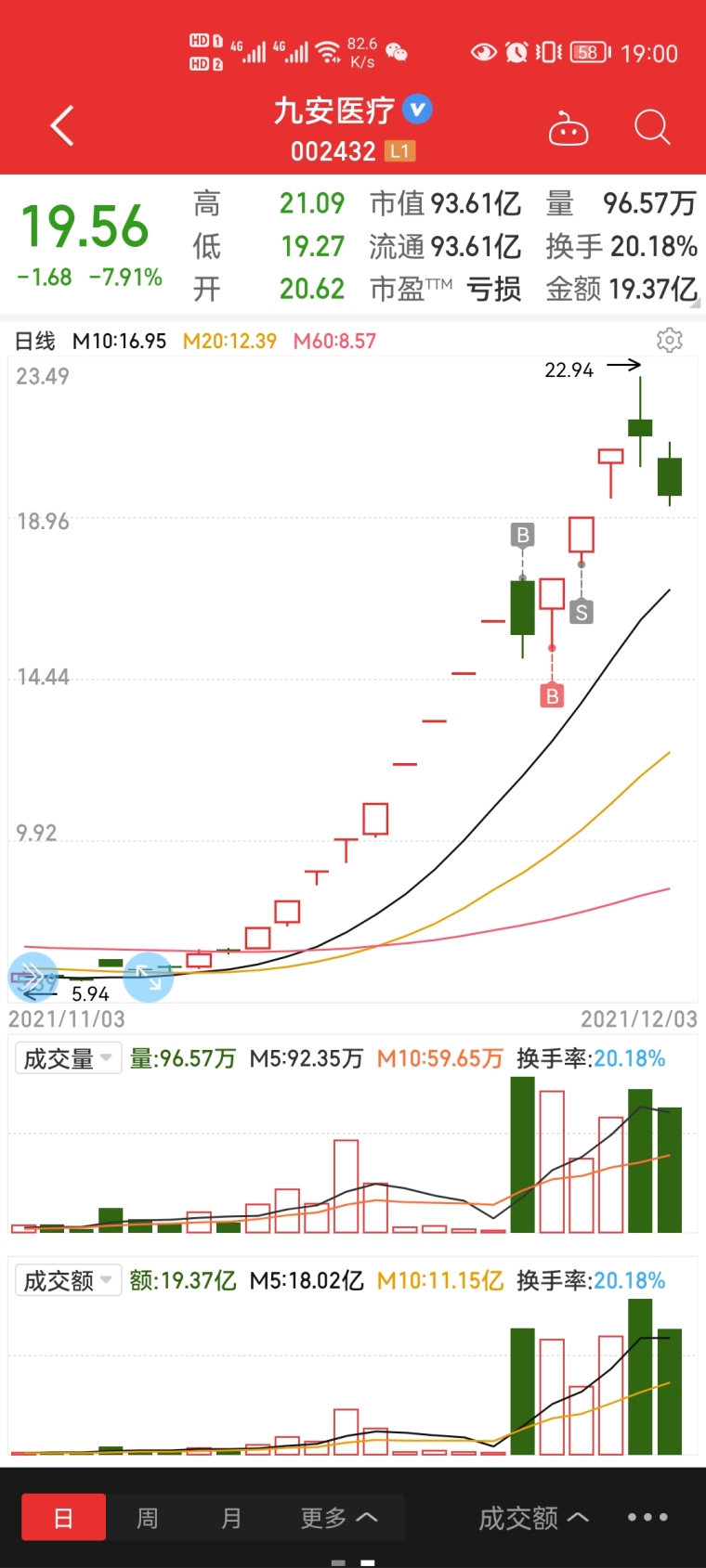
Task: Open the three-dot overflow menu
Action: coord(647,1517)
